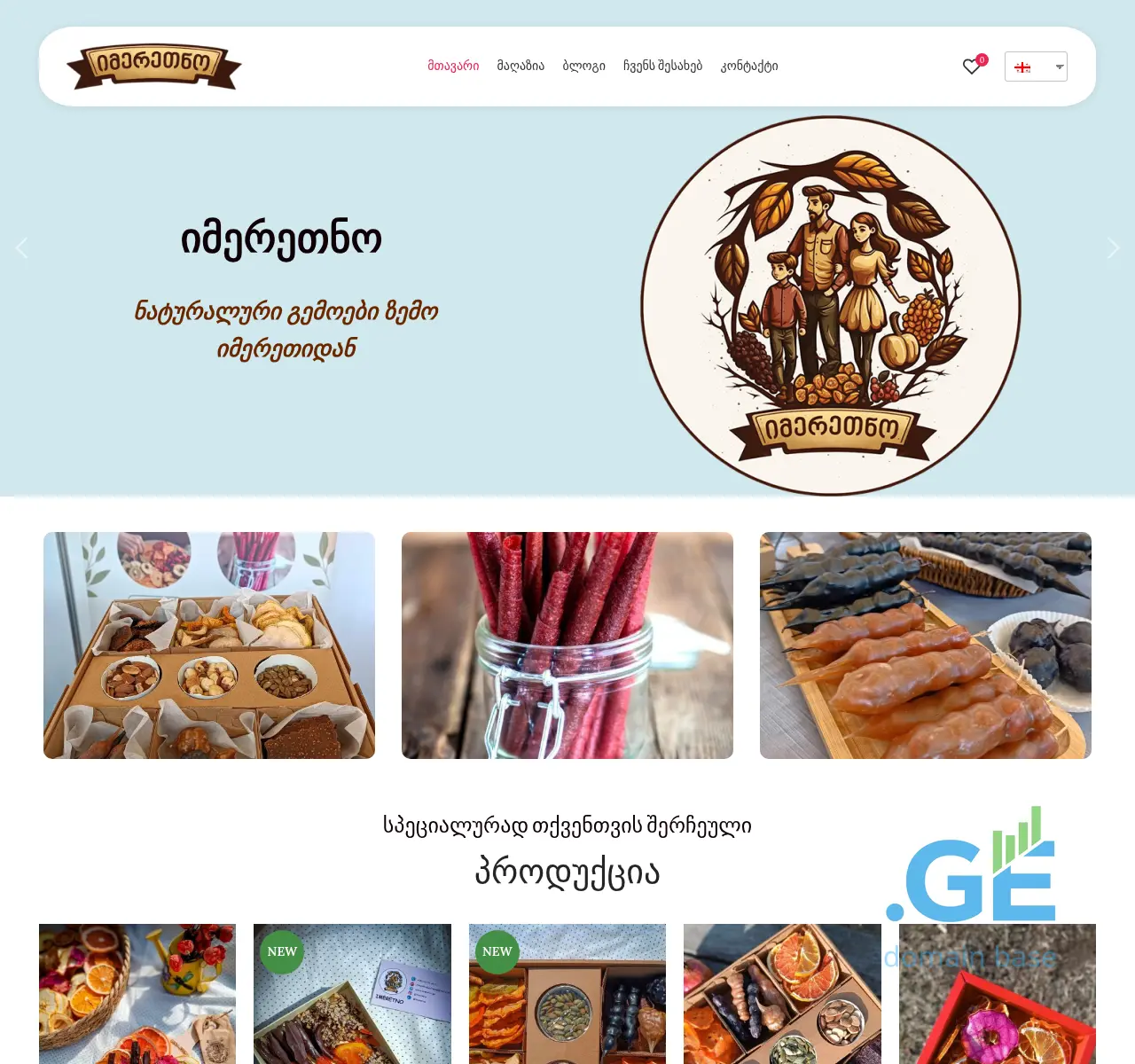This screenshot has height=1064, width=1135.
Task: Open the ჩვენს შესახებ page
Action: tap(662, 66)
